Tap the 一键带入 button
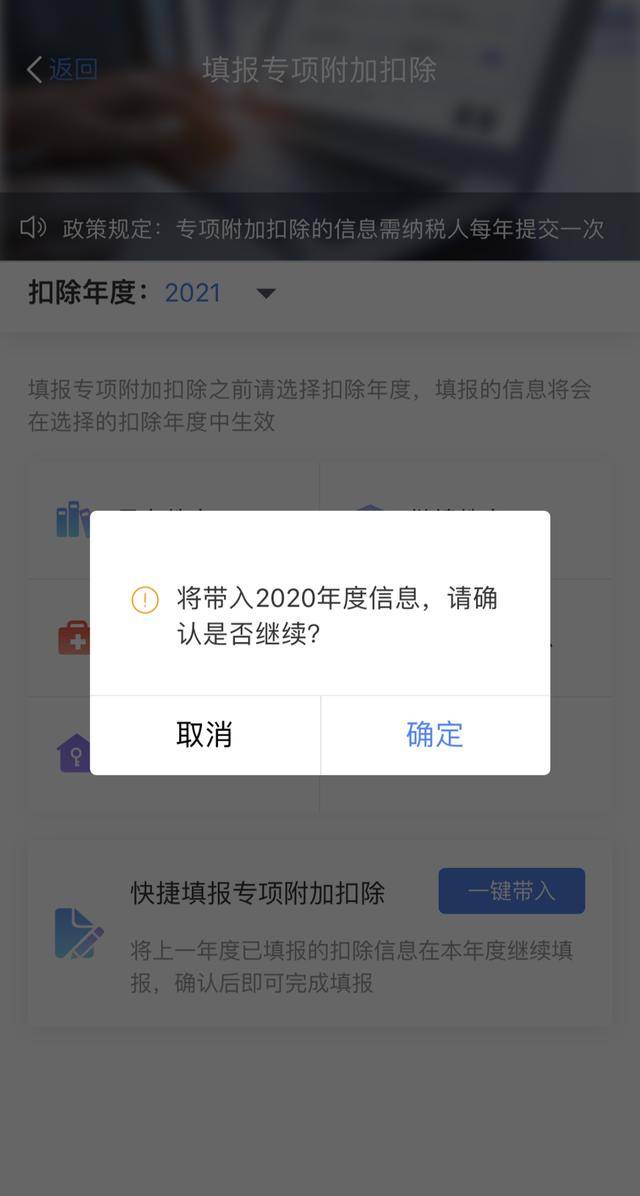640x1196 pixels. click(511, 890)
